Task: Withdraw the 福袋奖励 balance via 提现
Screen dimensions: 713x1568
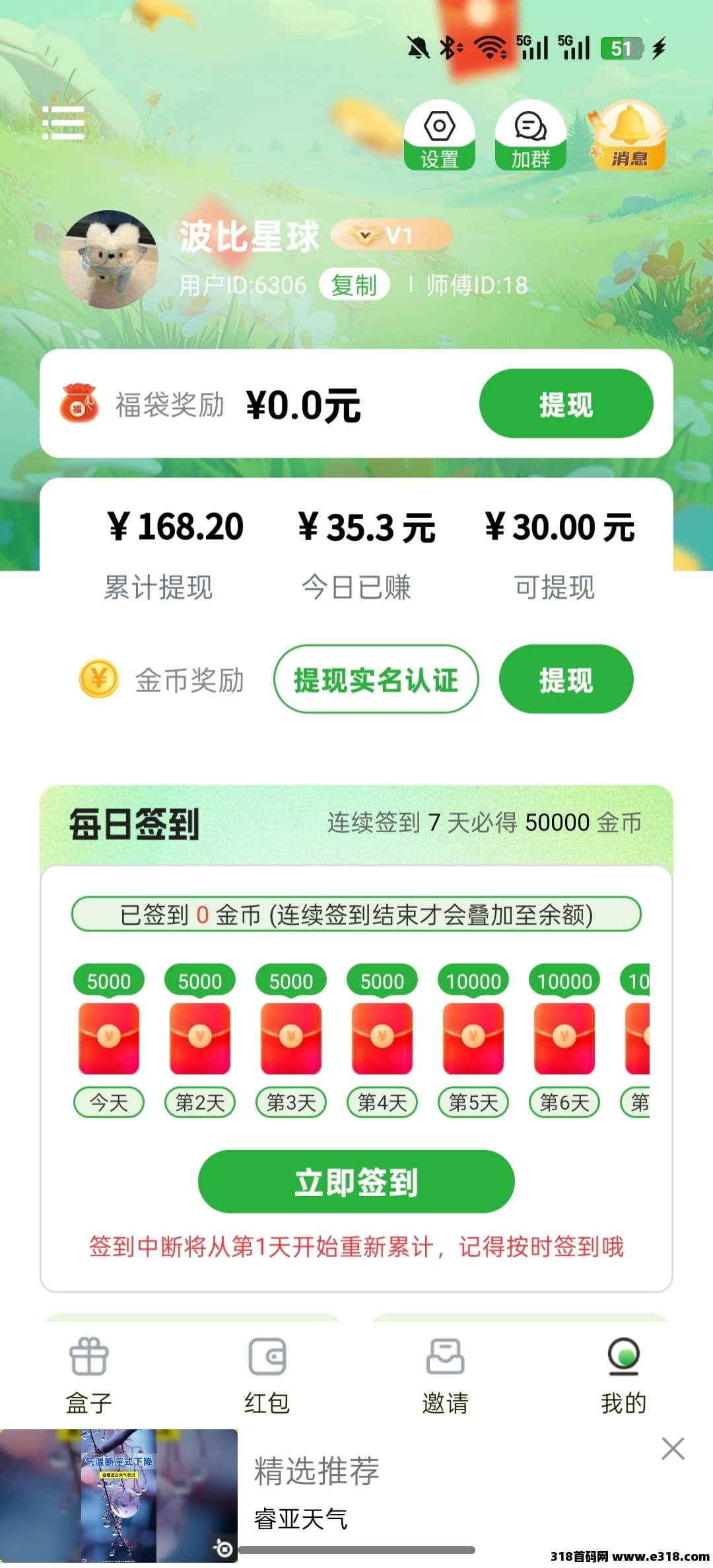Action: pos(566,404)
